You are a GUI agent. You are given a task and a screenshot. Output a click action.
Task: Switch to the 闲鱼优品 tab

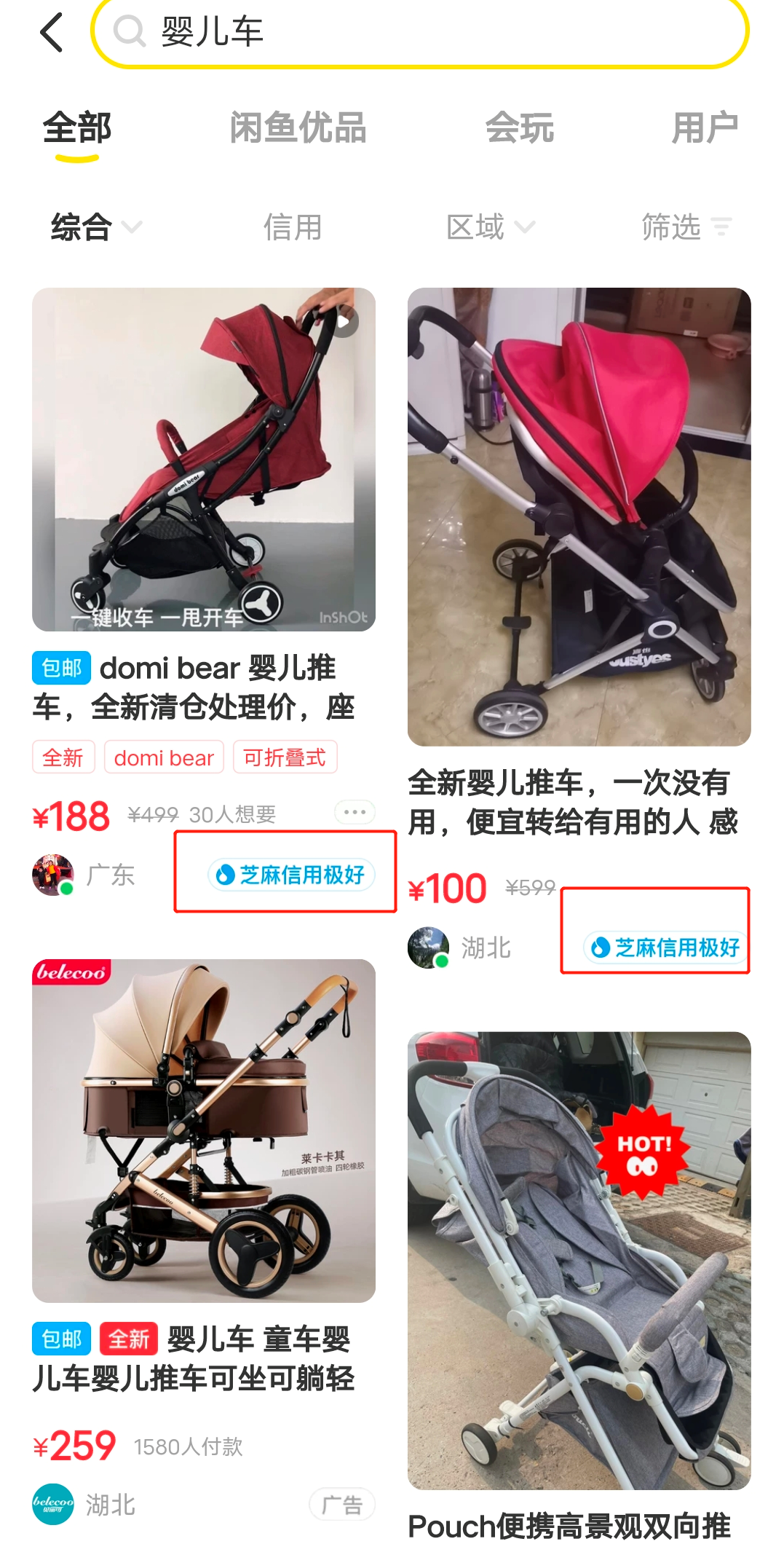click(298, 129)
